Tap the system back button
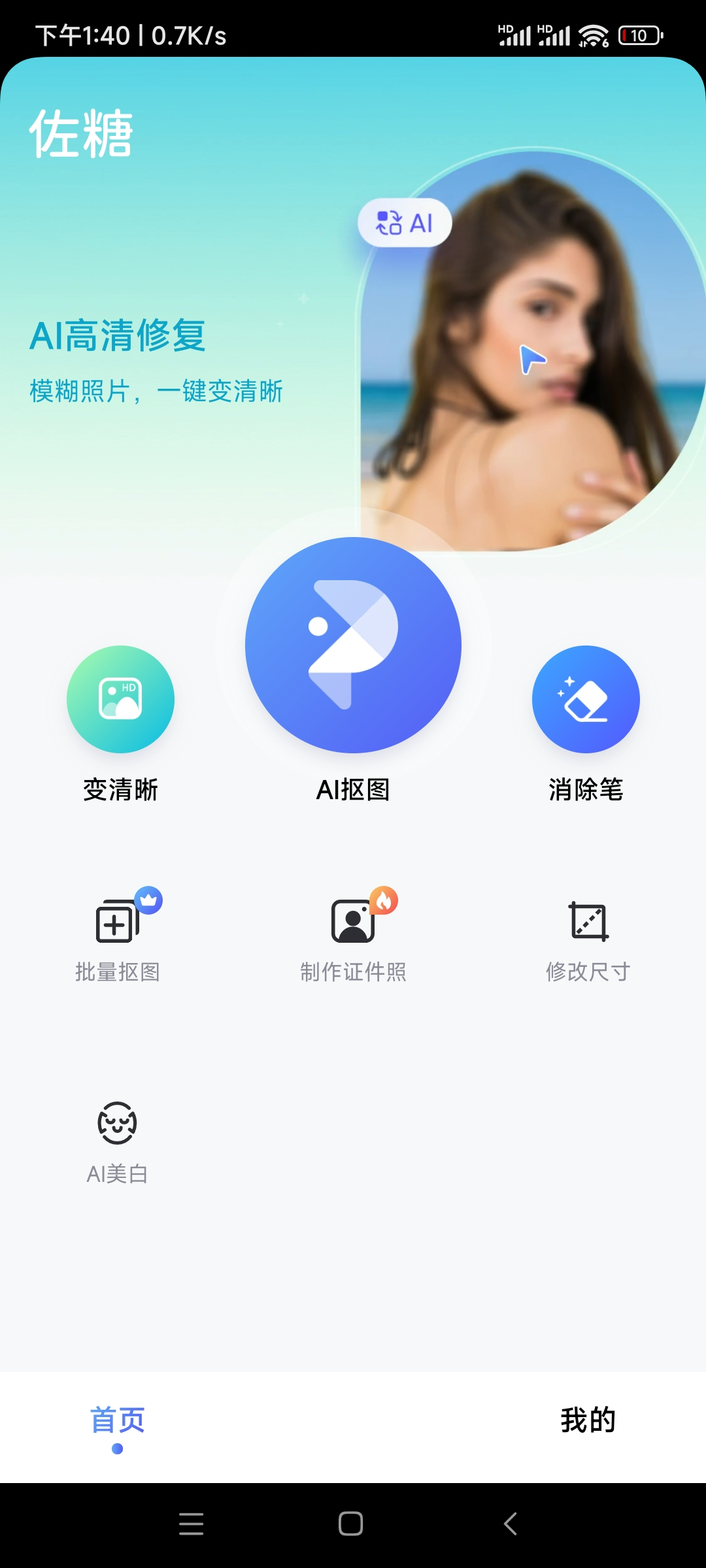Viewport: 706px width, 1568px height. pos(511,1524)
